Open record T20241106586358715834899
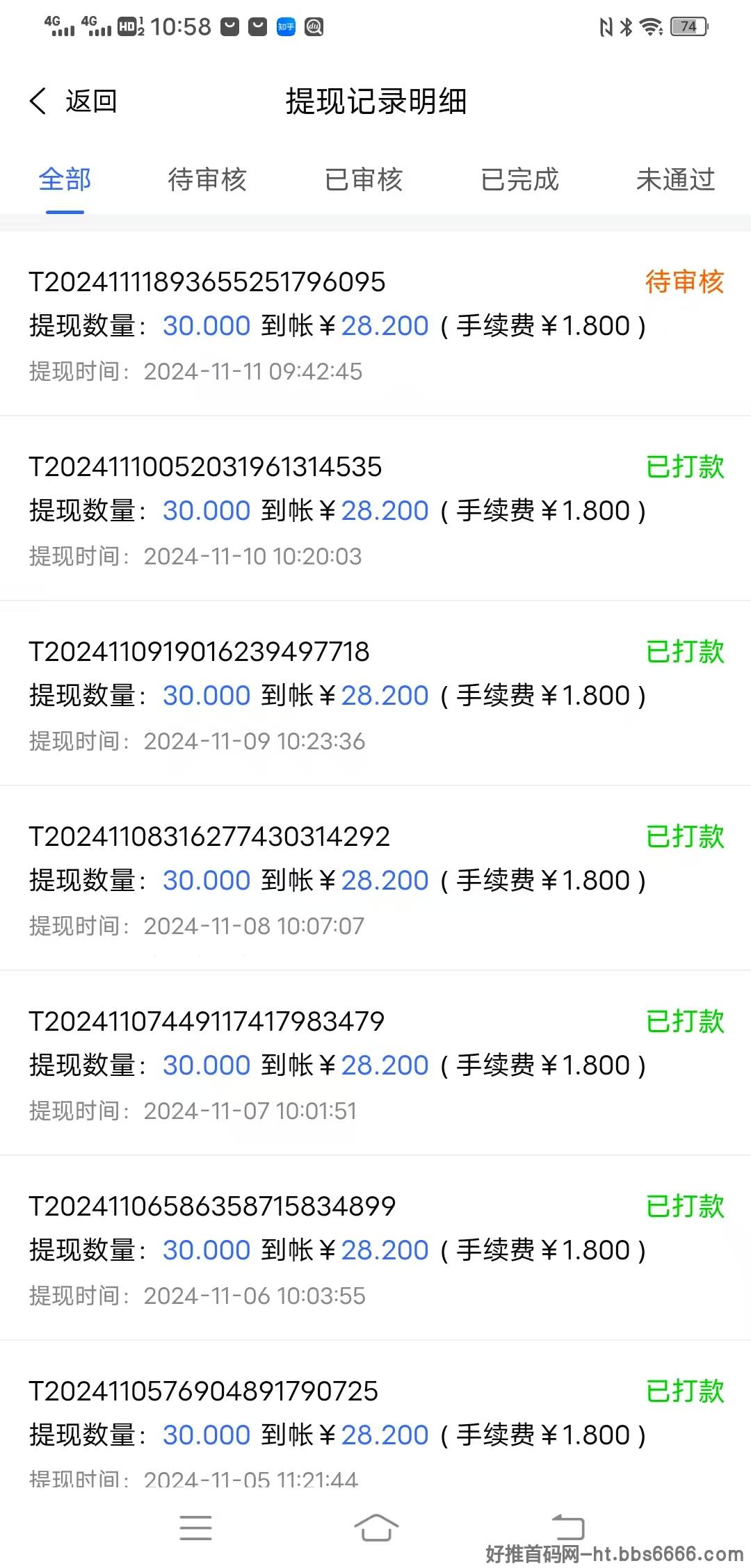This screenshot has width=751, height=1568. (375, 1248)
